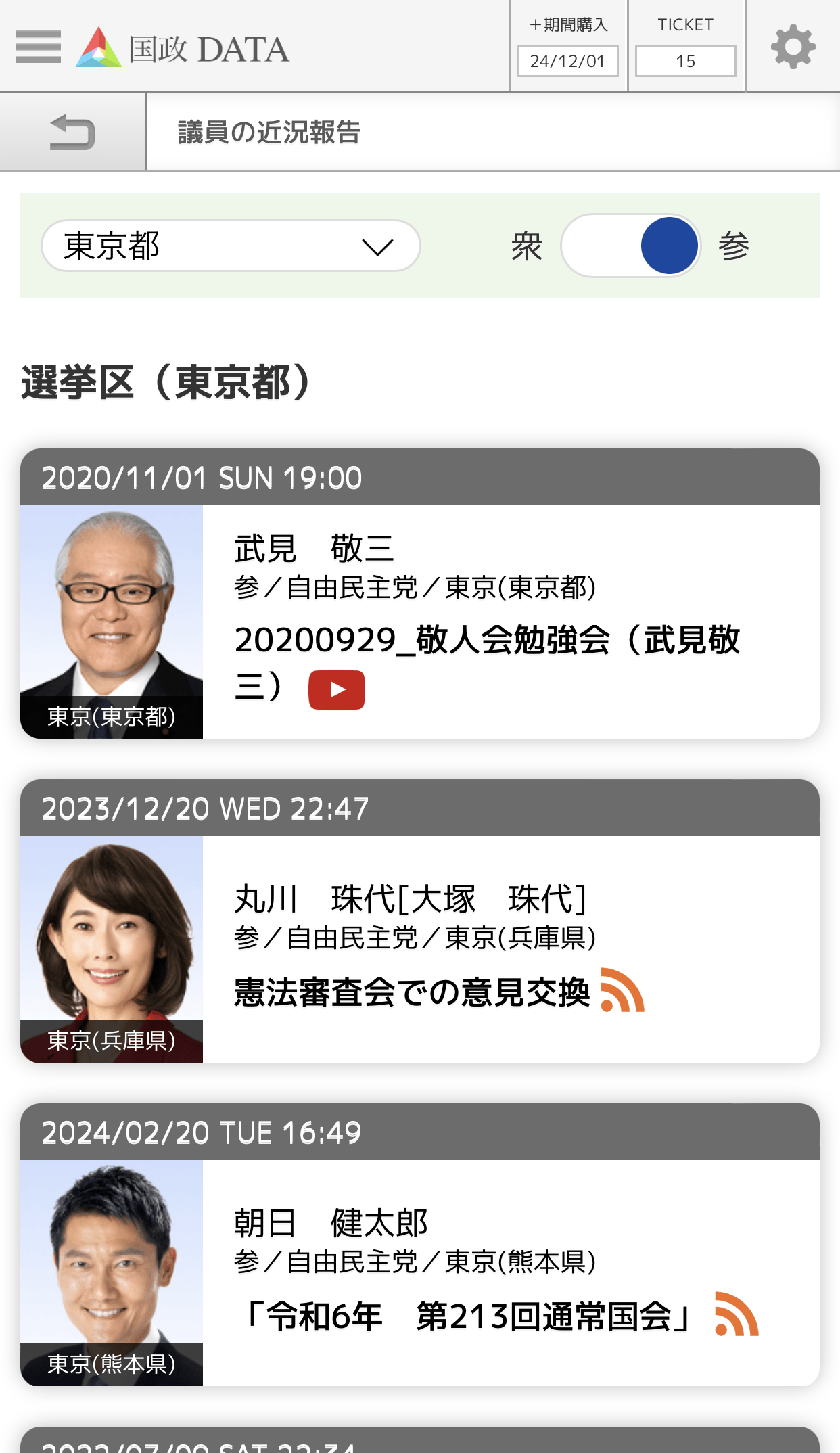Open 丸川 珠代's 憲法審査会 report
Image resolution: width=840 pixels, height=1453 pixels.
point(412,992)
